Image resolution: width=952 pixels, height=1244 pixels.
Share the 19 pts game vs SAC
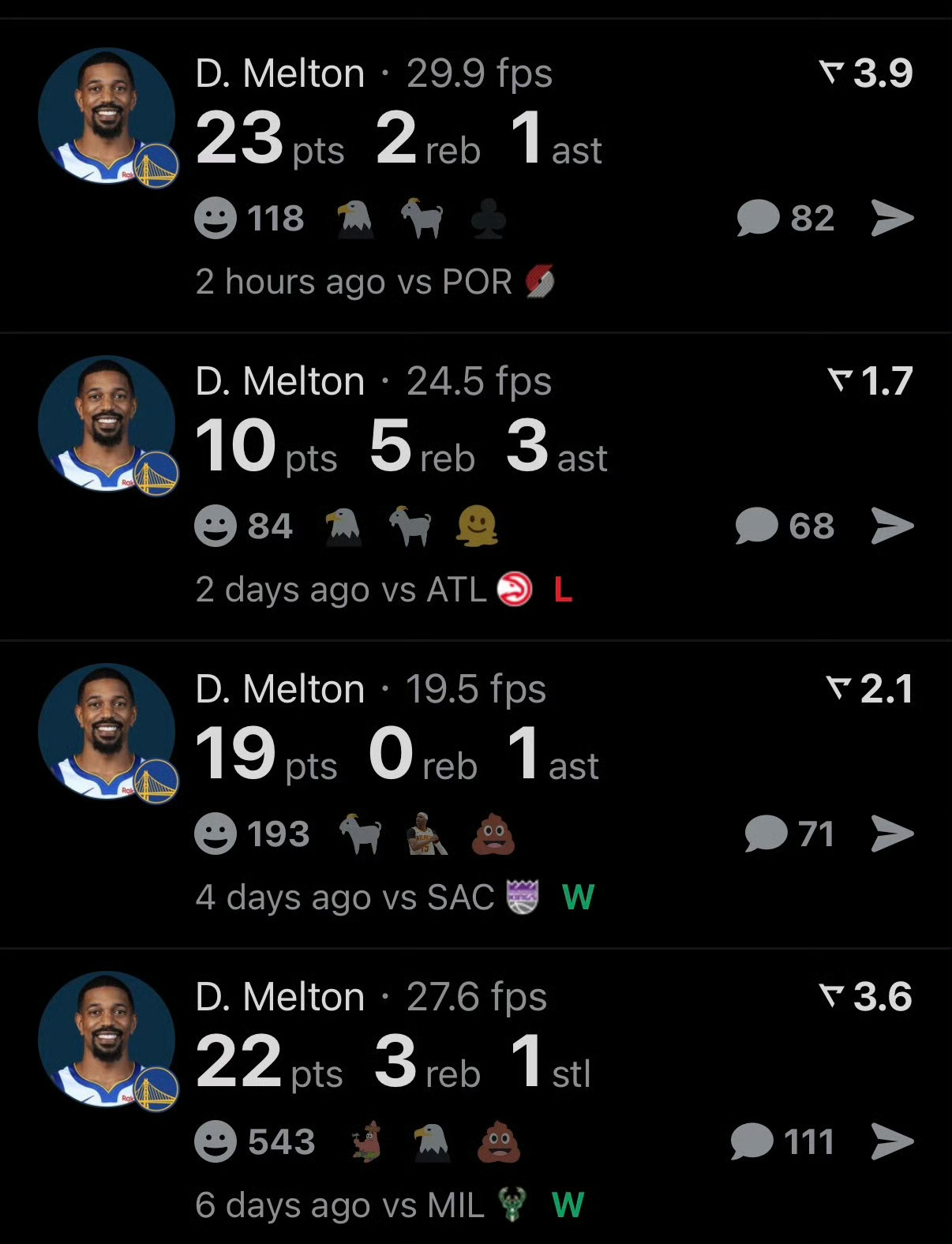[x=892, y=834]
